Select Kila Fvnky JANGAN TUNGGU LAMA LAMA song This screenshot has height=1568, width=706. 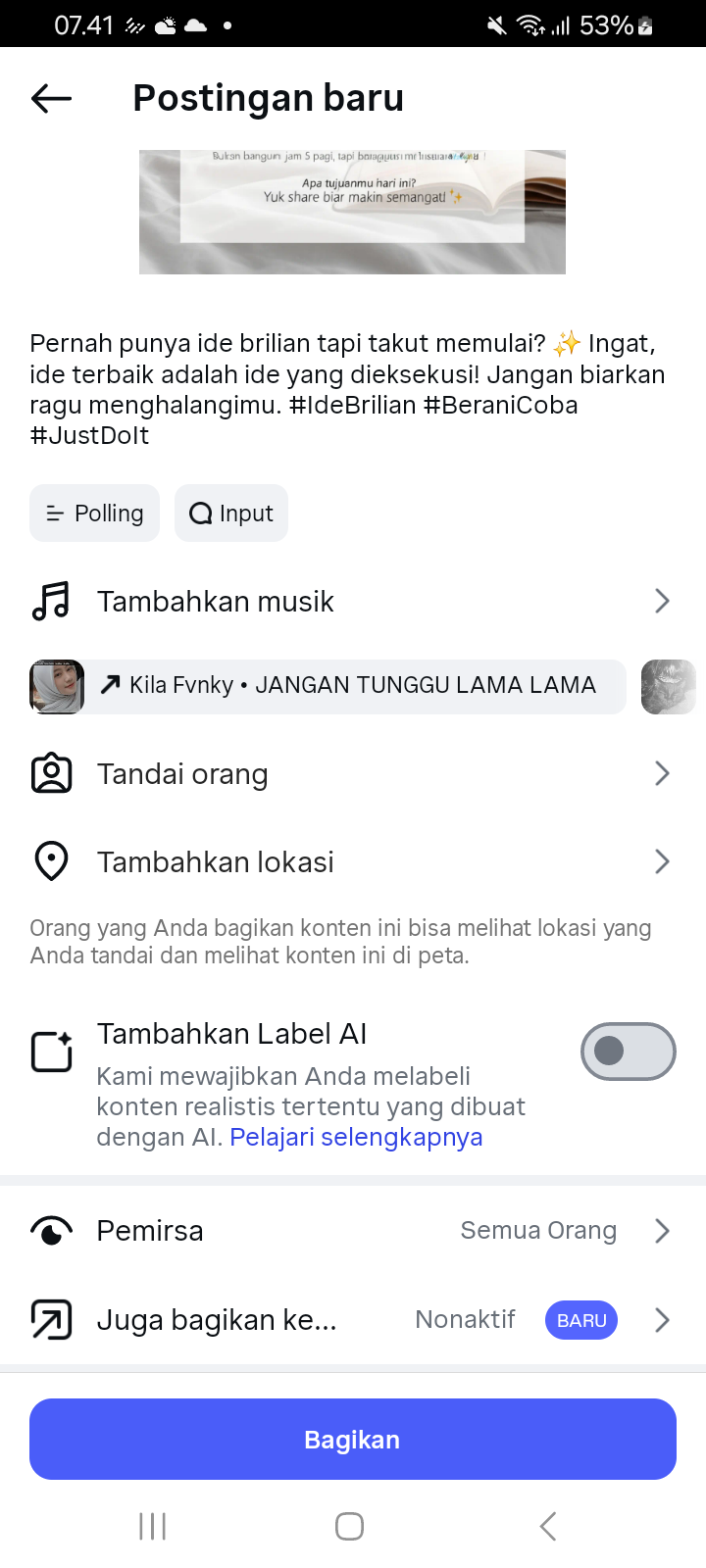coord(351,686)
